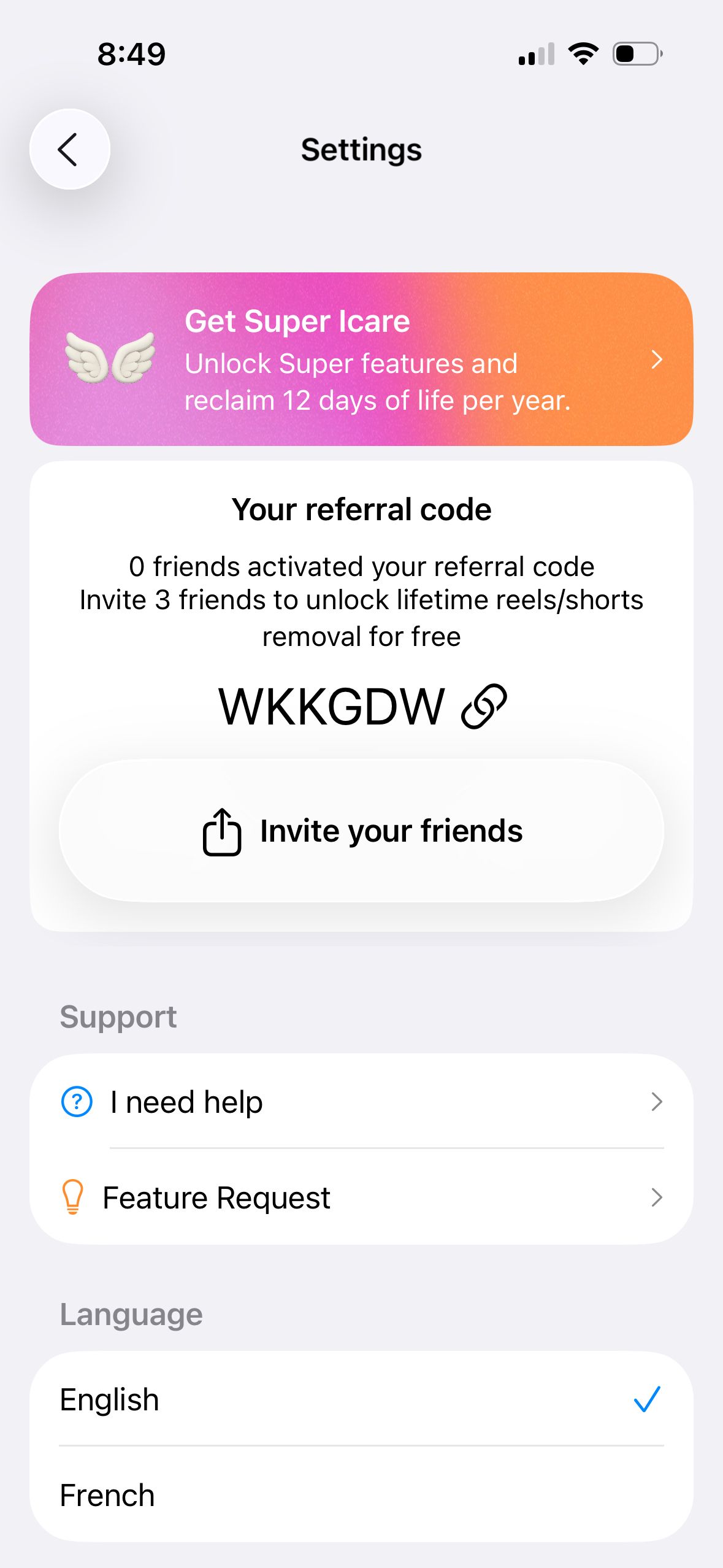Tap the cellular signal strength indicator
Screen dimensions: 723x1568
(x=535, y=54)
